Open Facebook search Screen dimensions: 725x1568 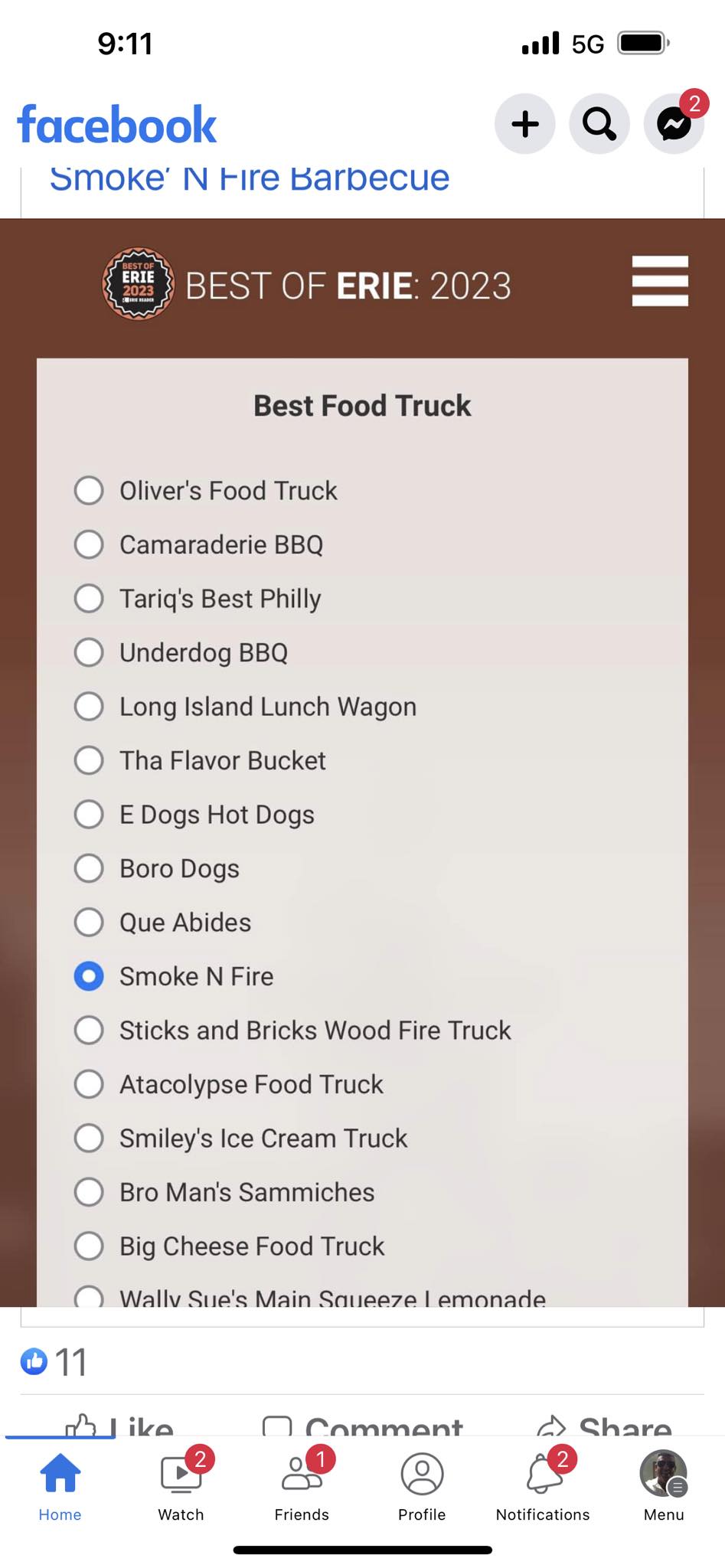(x=599, y=124)
